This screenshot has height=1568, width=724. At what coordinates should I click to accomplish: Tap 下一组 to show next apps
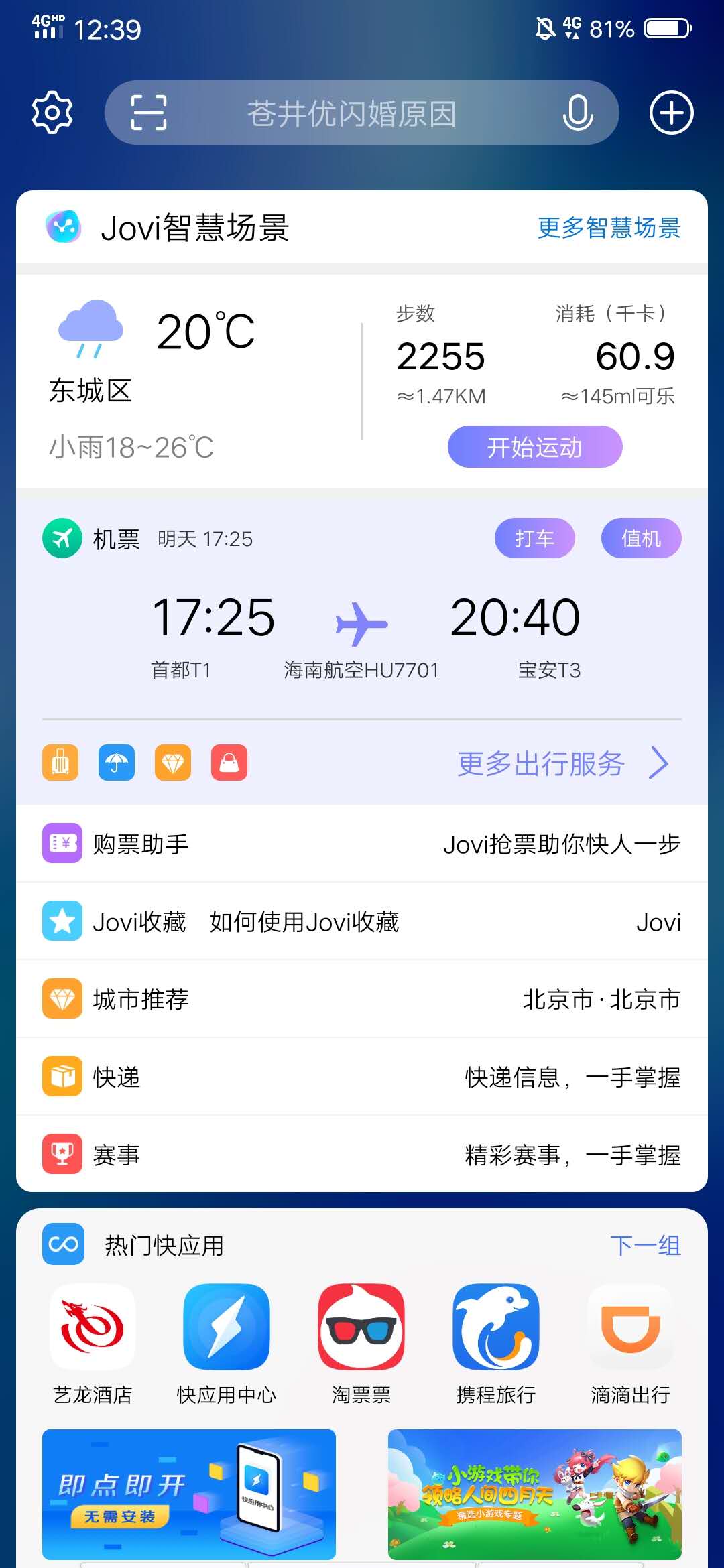tap(645, 1246)
